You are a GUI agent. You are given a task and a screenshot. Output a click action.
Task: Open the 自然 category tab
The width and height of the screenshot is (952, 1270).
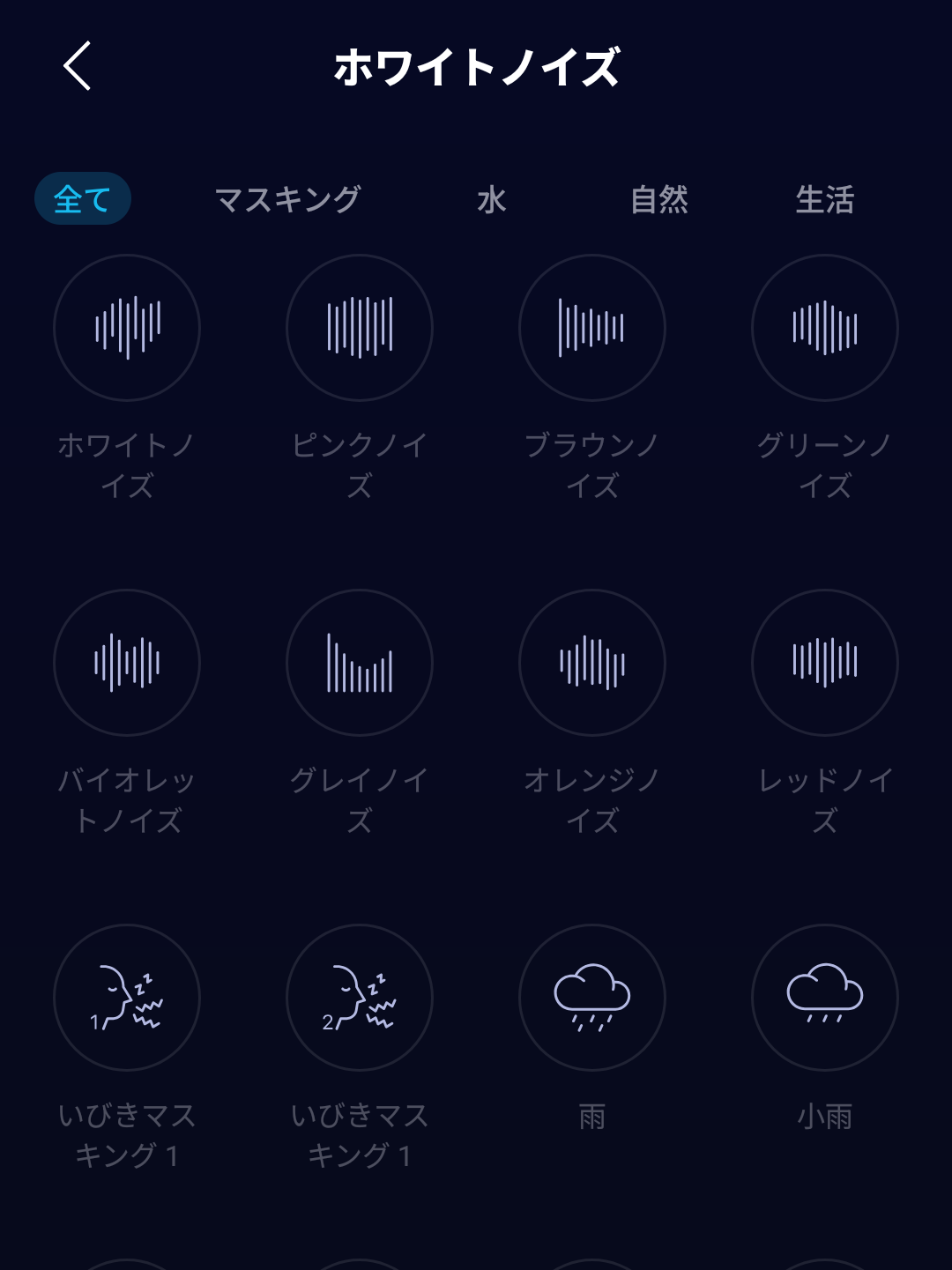[659, 199]
